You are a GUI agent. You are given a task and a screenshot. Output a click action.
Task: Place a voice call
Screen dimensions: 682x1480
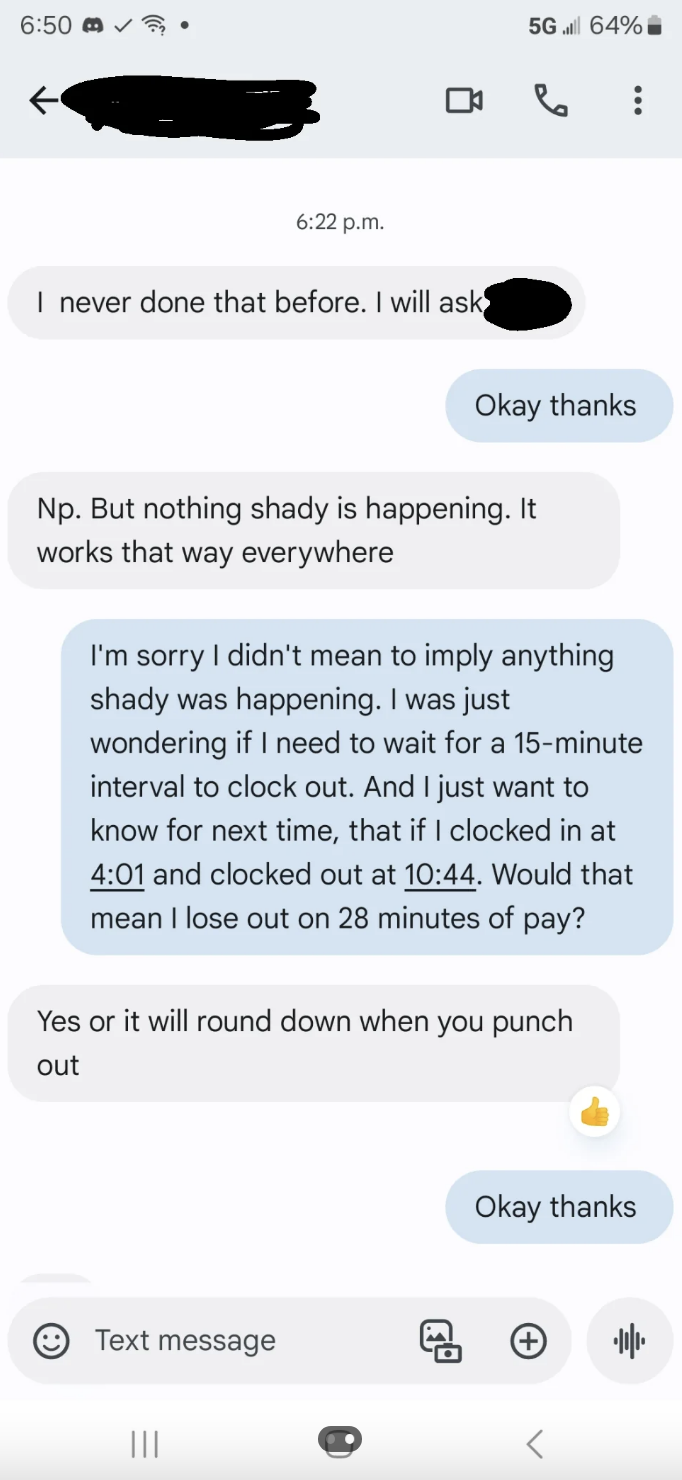(x=551, y=100)
